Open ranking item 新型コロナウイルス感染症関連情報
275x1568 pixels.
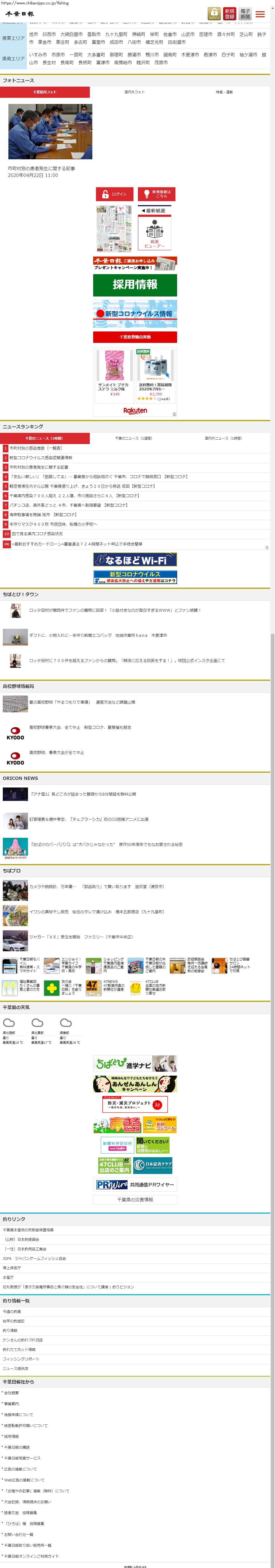point(40,458)
